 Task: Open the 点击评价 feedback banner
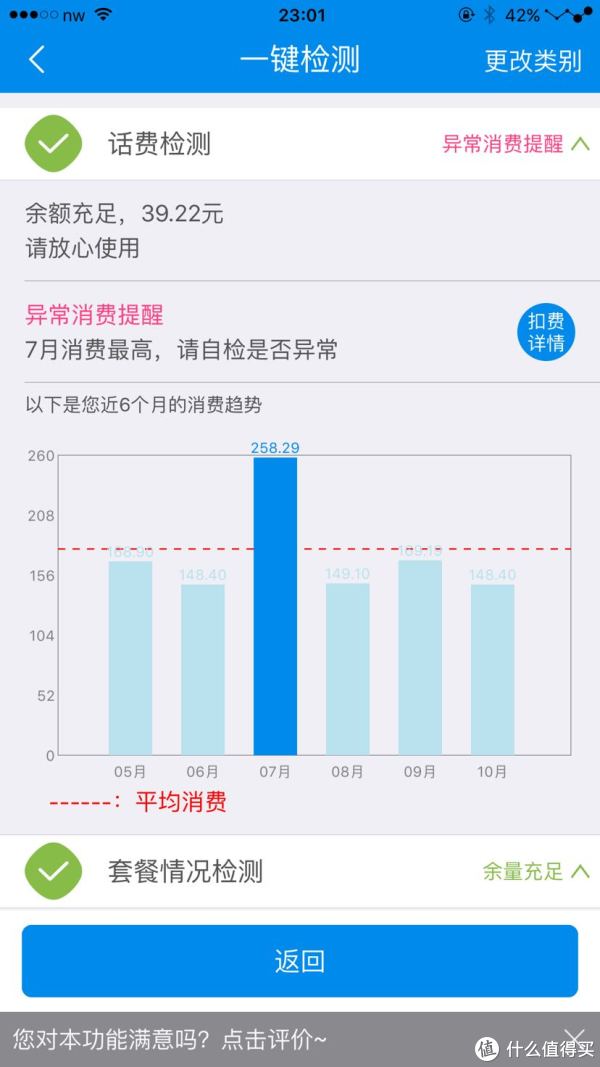click(x=170, y=1038)
